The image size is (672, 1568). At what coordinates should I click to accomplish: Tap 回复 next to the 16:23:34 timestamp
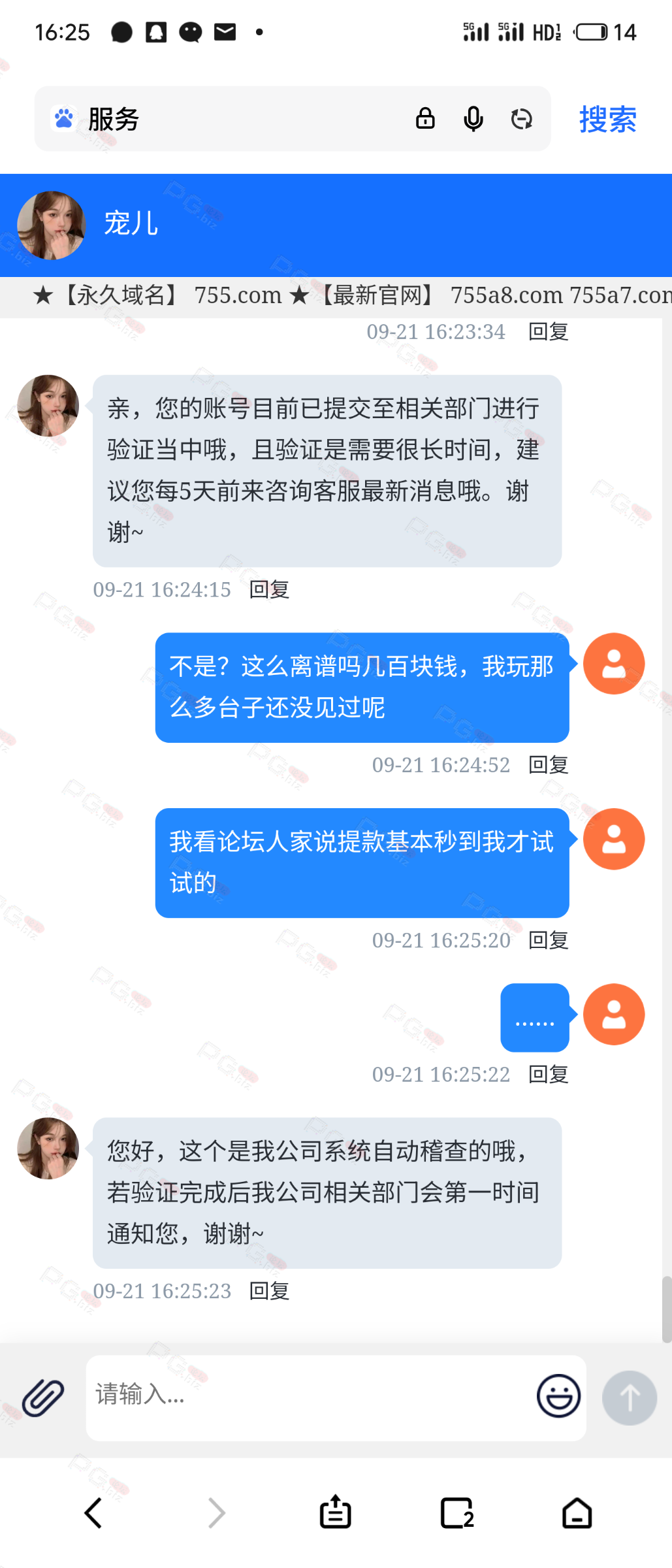[548, 332]
